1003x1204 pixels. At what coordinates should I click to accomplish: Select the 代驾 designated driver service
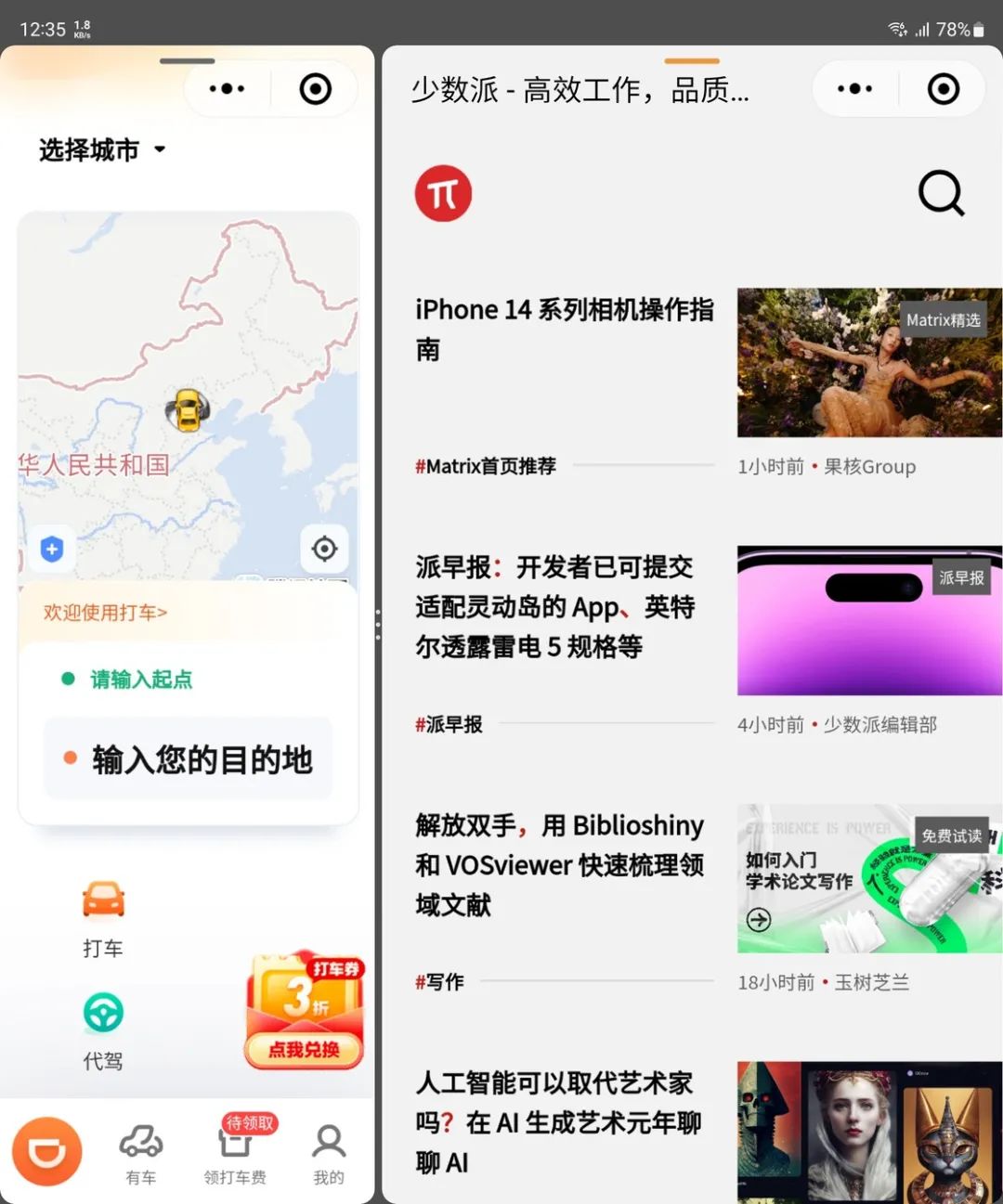click(x=103, y=1030)
